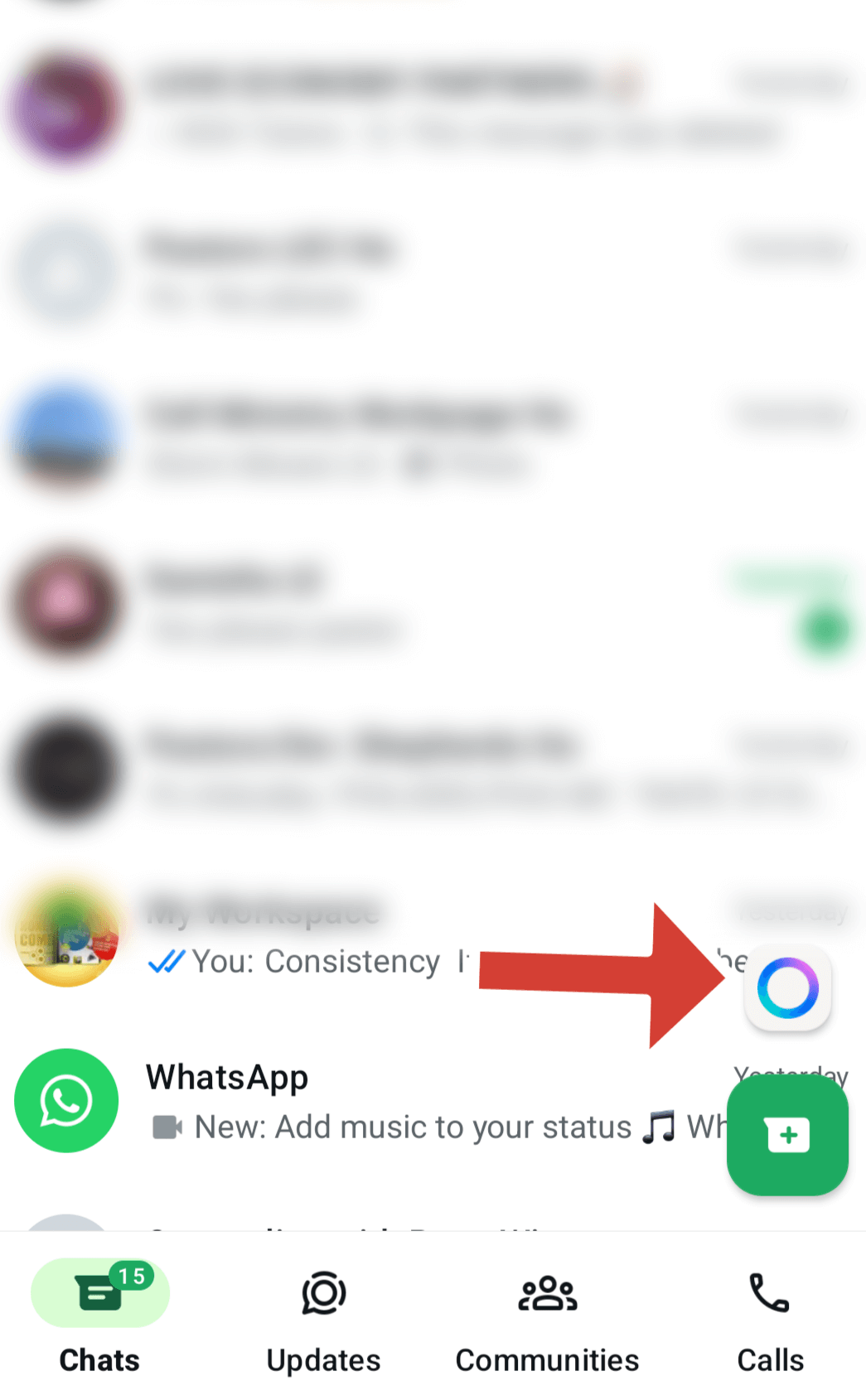Viewport: 866px width, 1400px height.
Task: Switch to the Chats tab
Action: click(x=99, y=1317)
